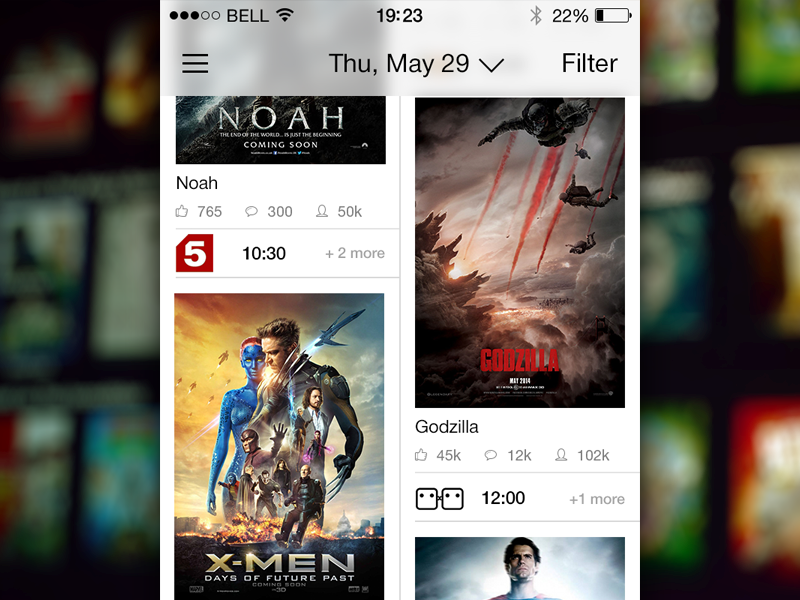Open the hamburger menu
The image size is (800, 600).
click(195, 64)
